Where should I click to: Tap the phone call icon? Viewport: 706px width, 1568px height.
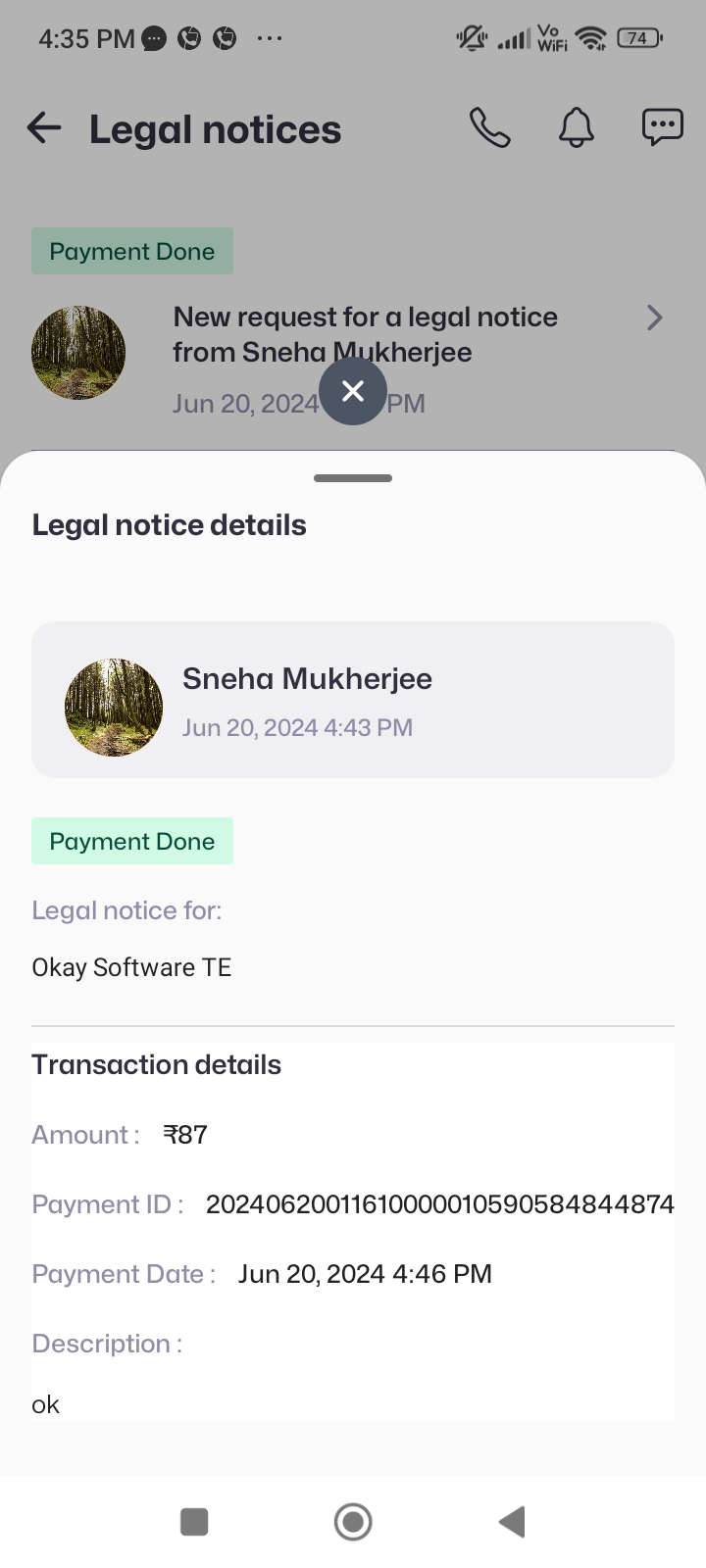tap(489, 128)
